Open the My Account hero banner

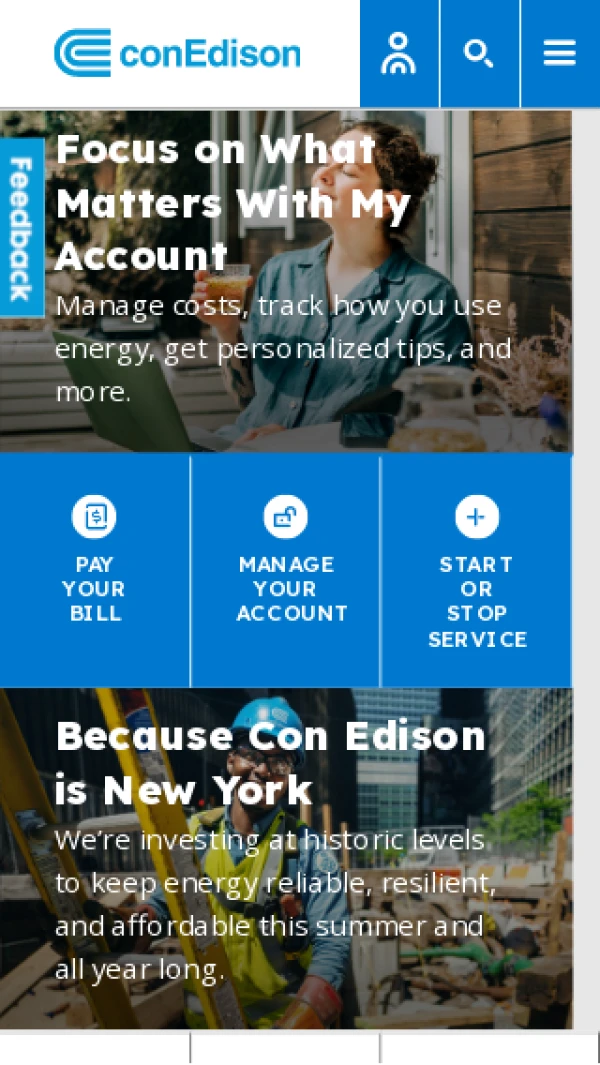click(286, 281)
